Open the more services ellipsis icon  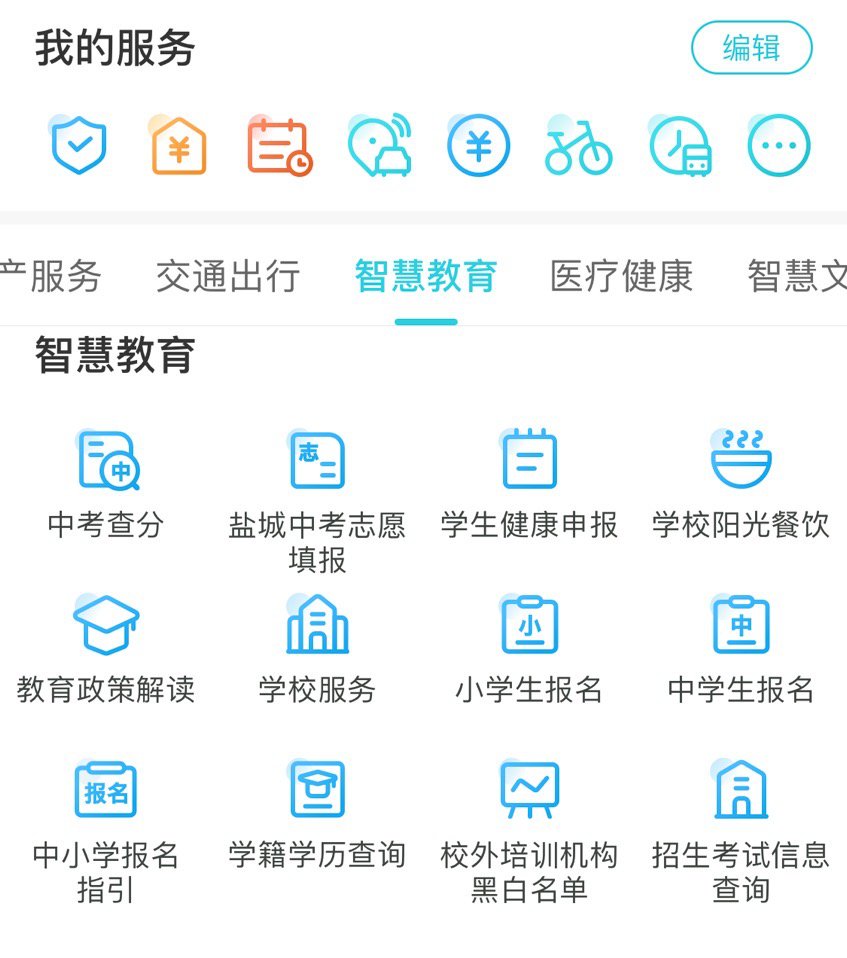(778, 146)
